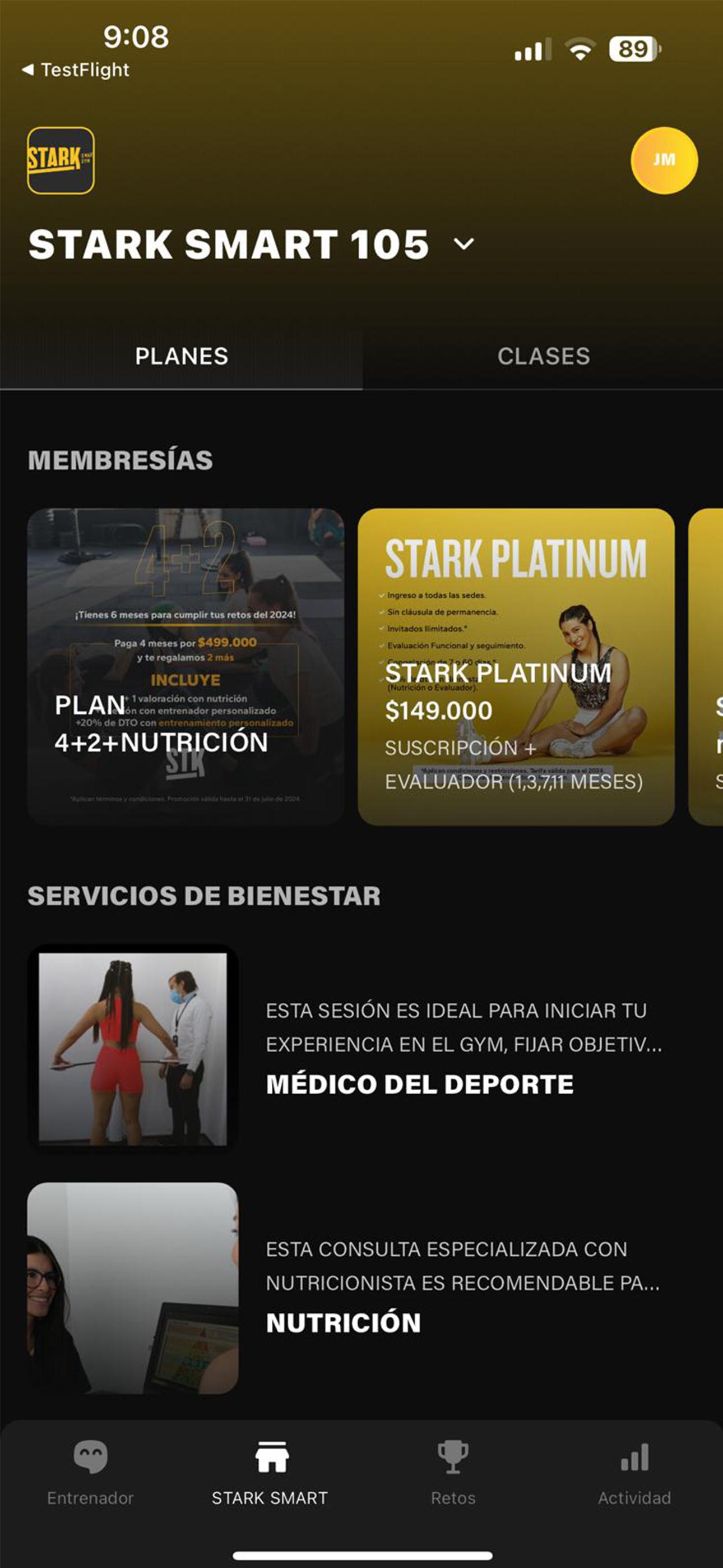
Task: Return to TestFlight via back link
Action: [x=76, y=70]
